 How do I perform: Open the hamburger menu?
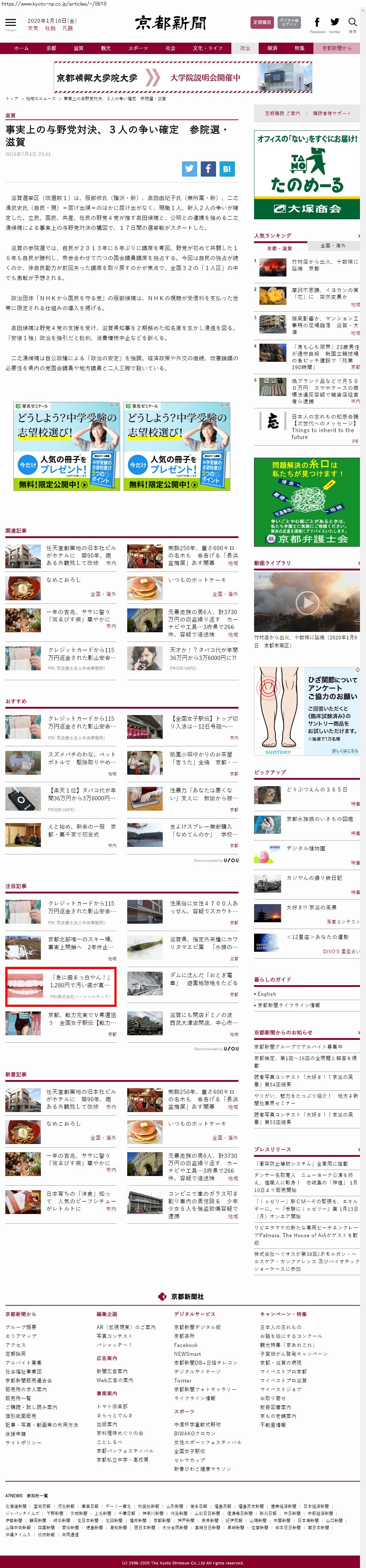pos(10,22)
